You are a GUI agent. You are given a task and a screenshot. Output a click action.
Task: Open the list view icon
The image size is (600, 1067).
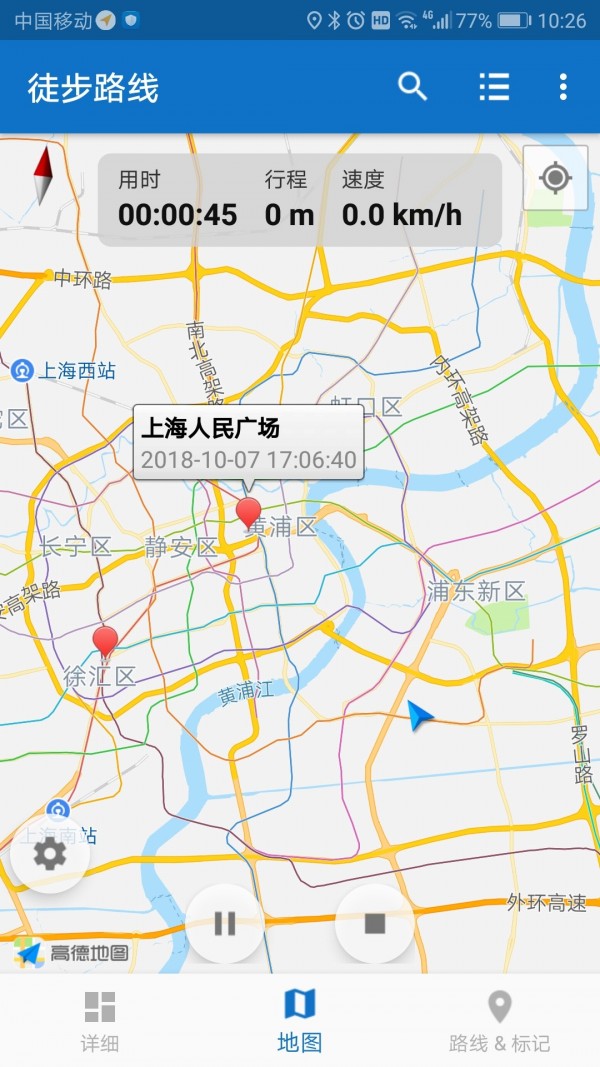tap(494, 87)
